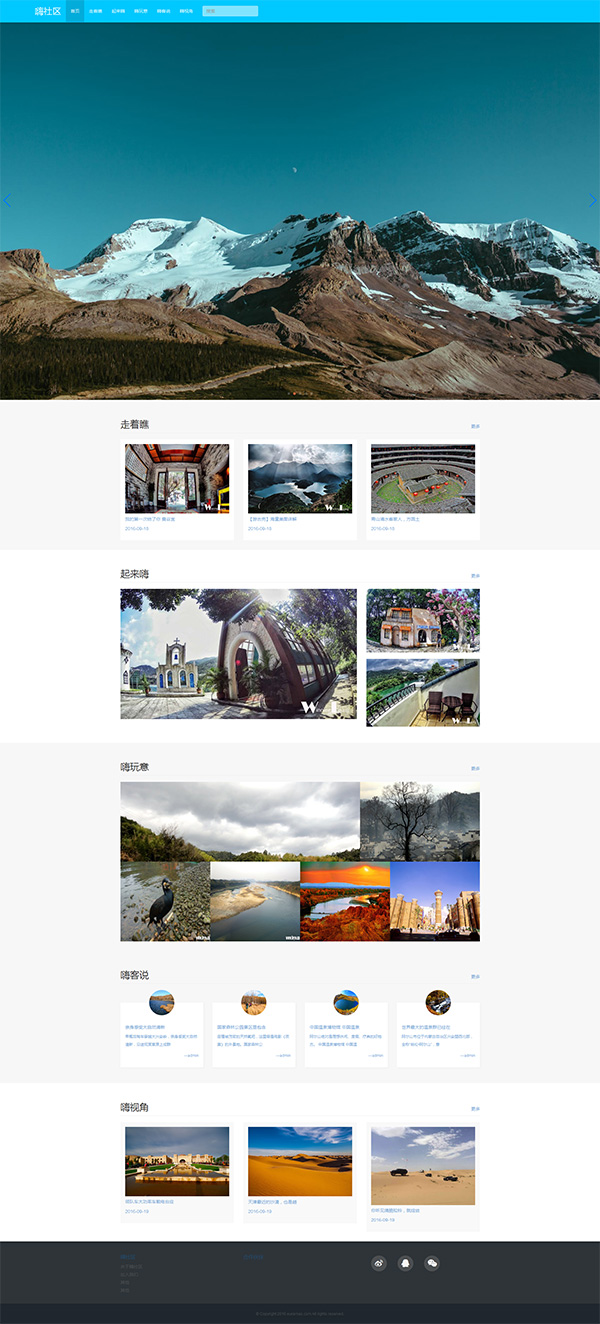The height and width of the screenshot is (1324, 600).
Task: Open the 走看瞧 nav item
Action: coord(96,11)
